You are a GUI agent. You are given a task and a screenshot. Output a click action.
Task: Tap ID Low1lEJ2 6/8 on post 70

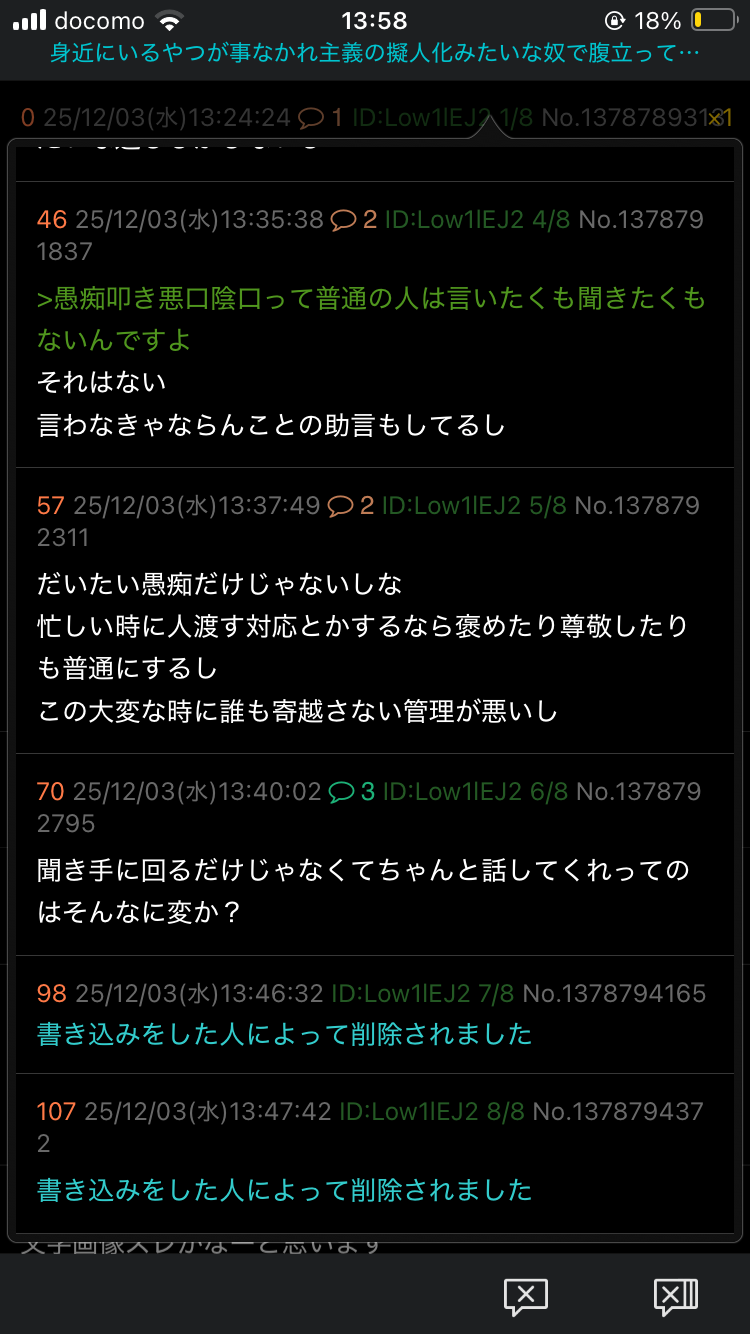pyautogui.click(x=475, y=791)
